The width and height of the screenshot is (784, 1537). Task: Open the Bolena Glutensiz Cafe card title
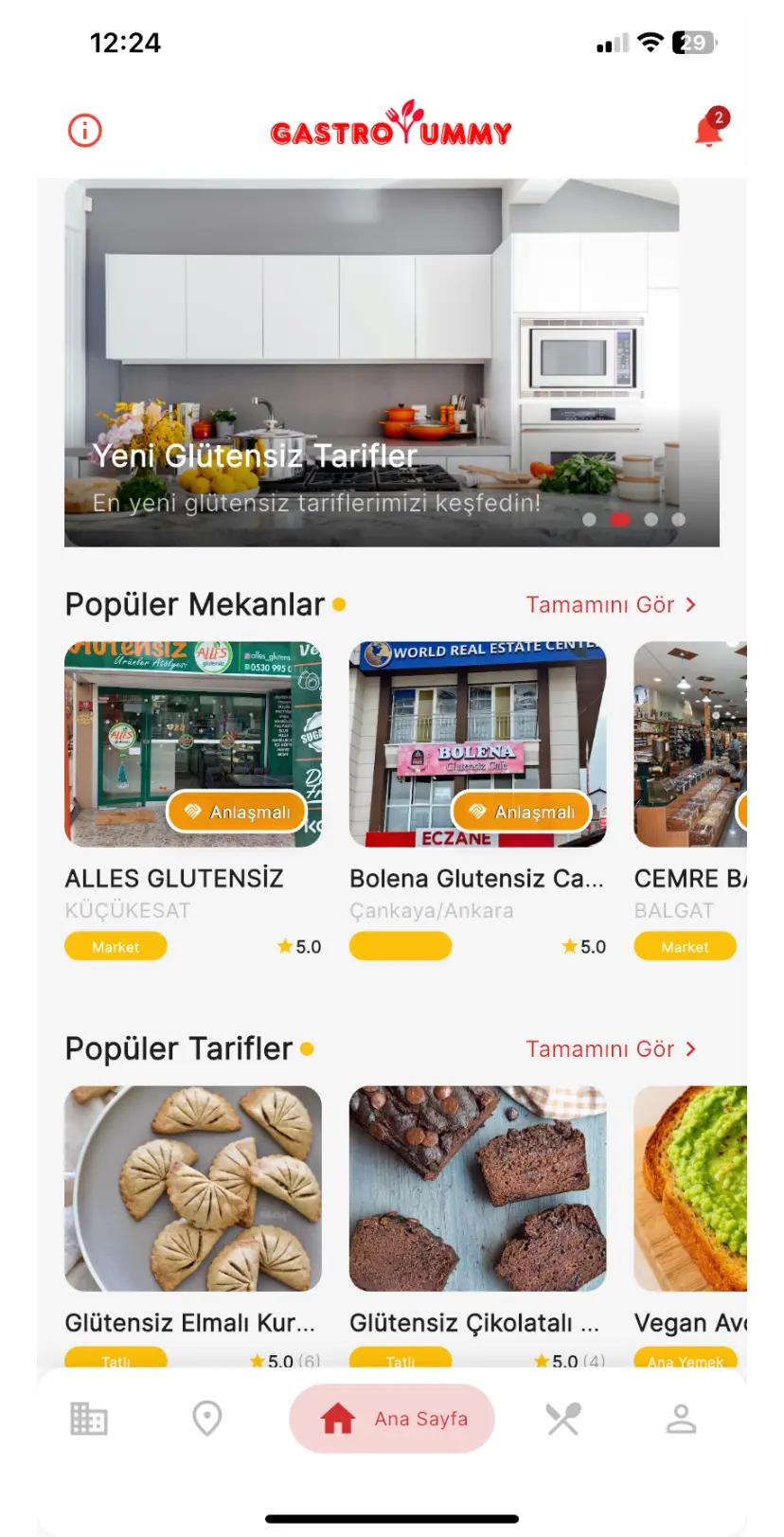point(476,878)
